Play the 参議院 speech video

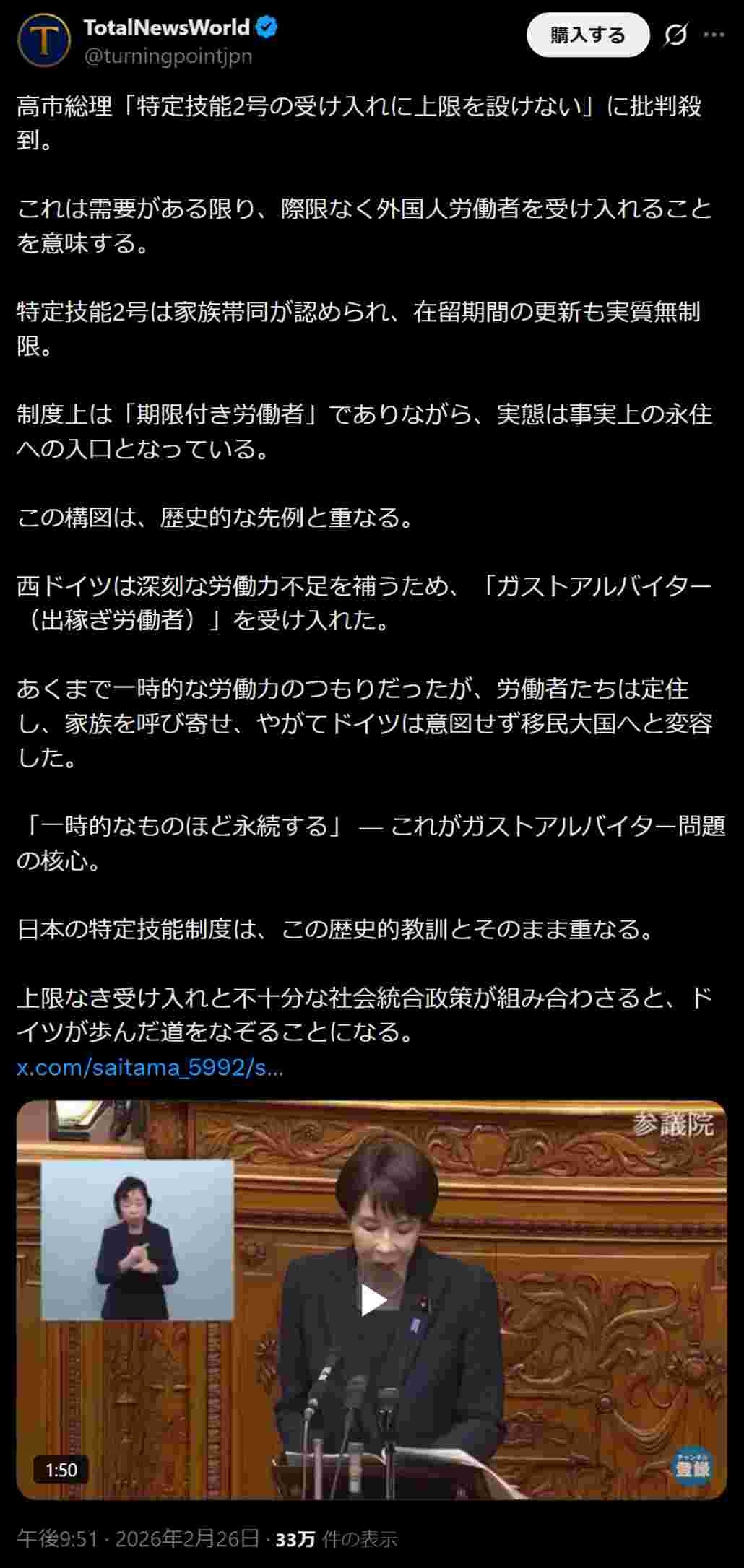point(373,1300)
